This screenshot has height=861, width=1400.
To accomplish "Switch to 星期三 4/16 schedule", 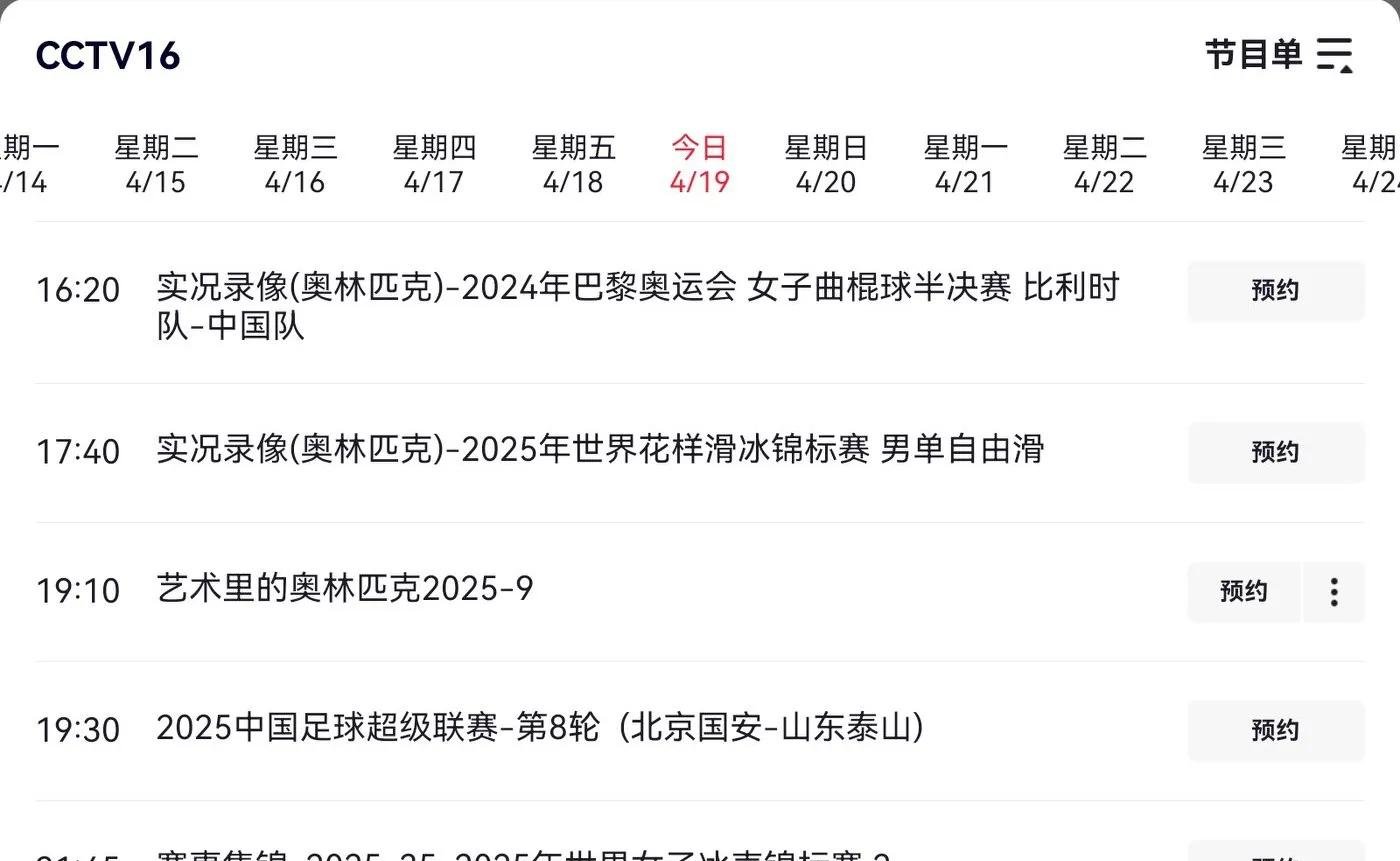I will point(295,165).
